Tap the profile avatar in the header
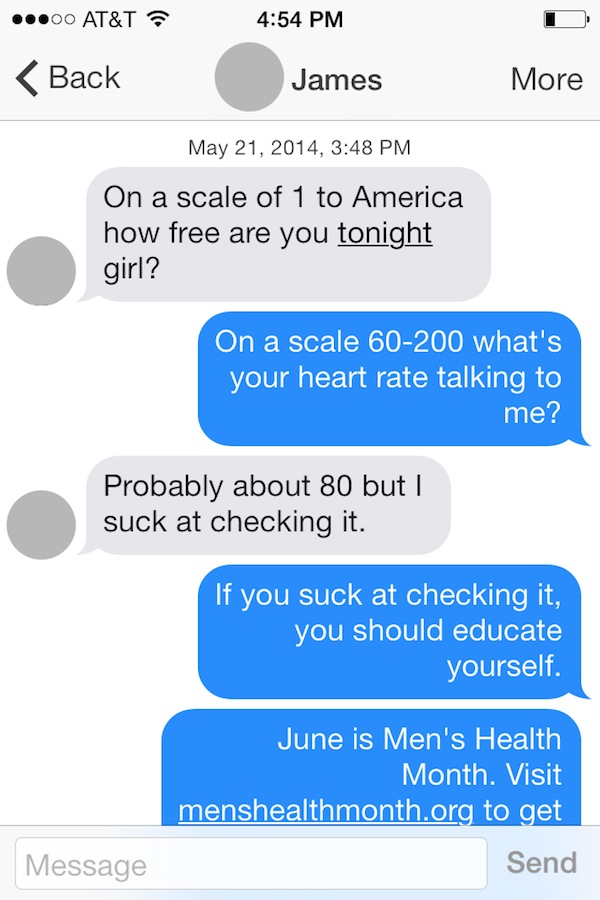The image size is (600, 900). point(249,77)
